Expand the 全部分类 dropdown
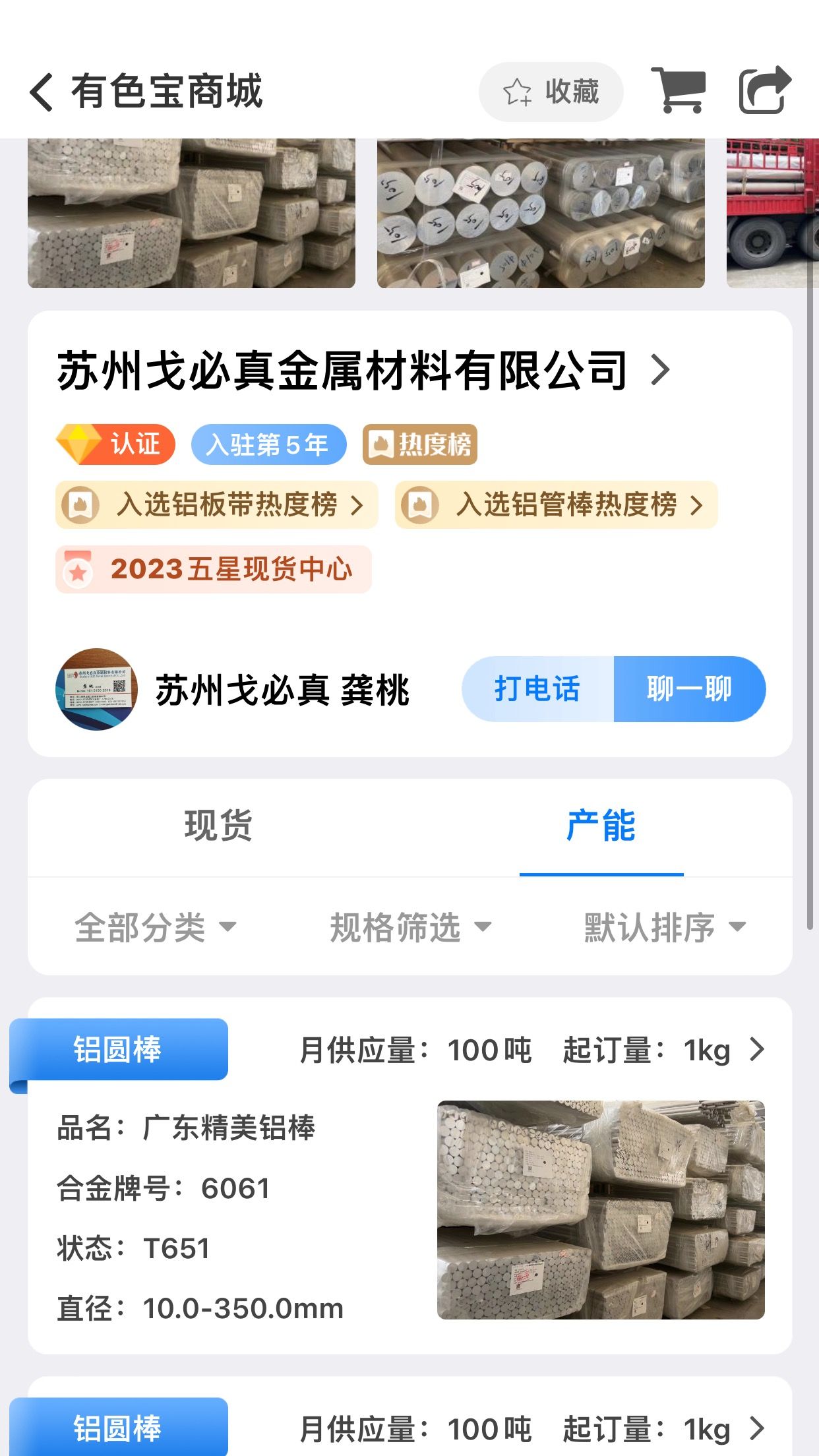819x1456 pixels. click(156, 927)
